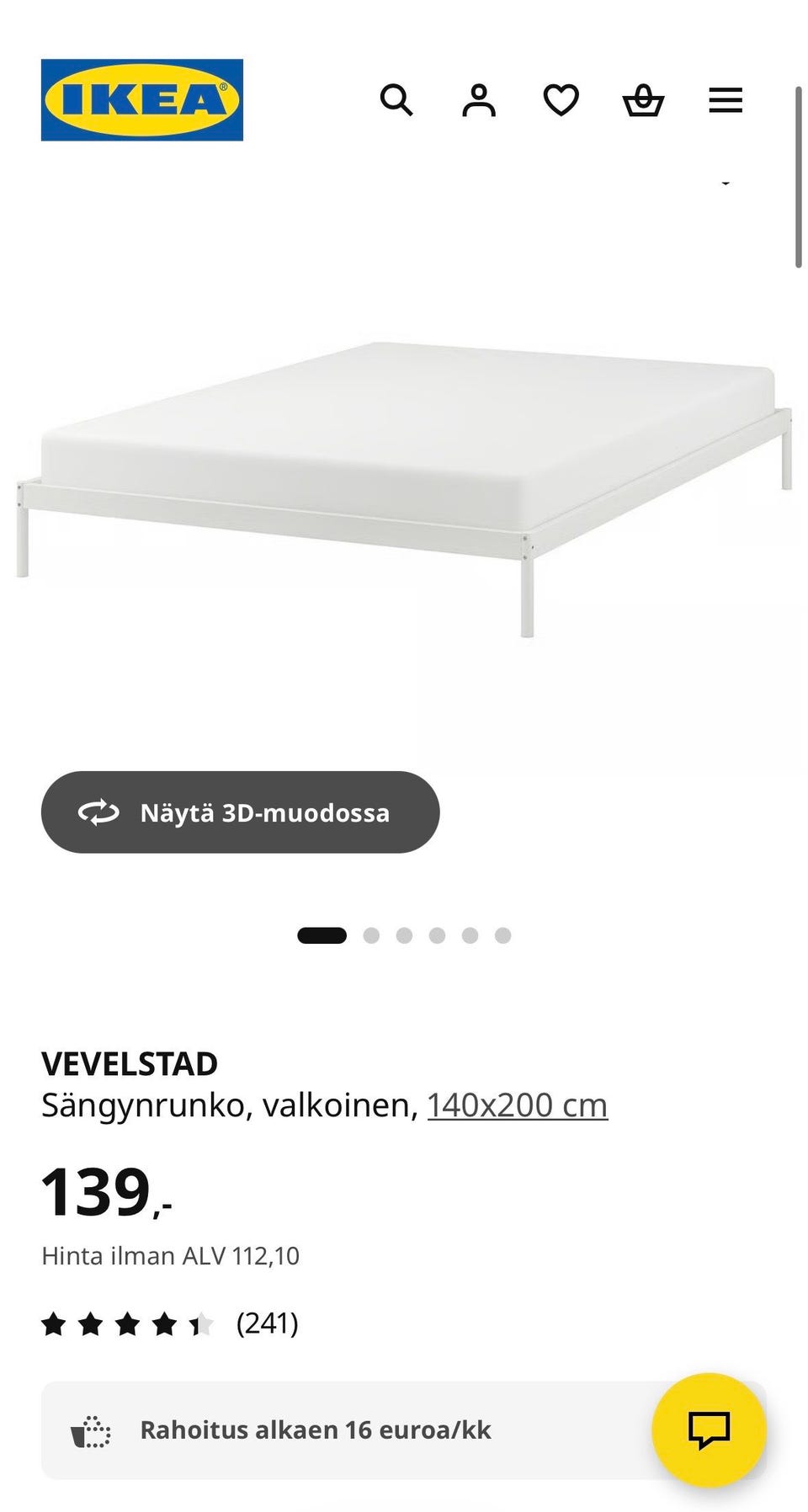Click the 3D rotate icon on the image button
The width and height of the screenshot is (808, 1512).
click(x=99, y=813)
